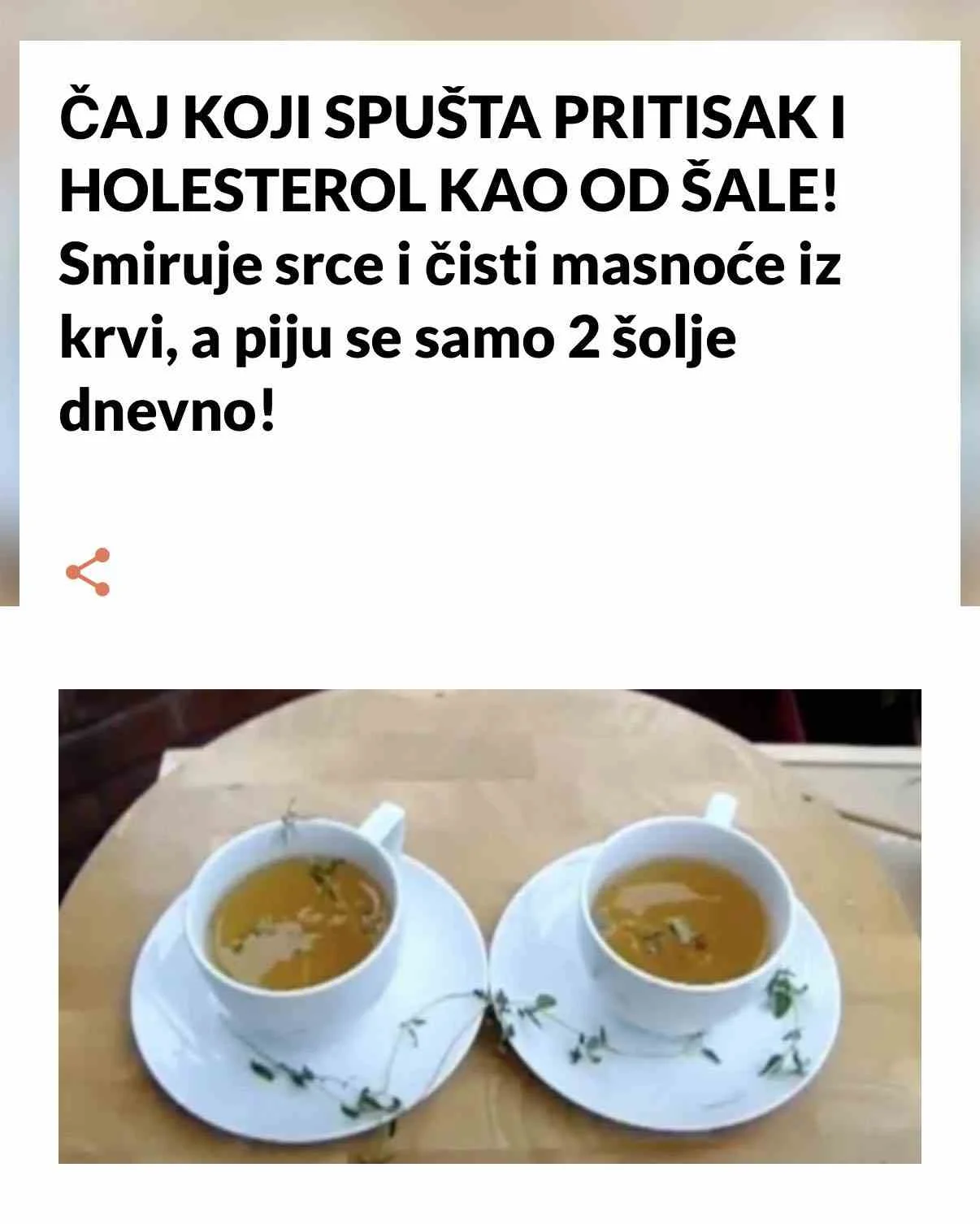Viewport: 980px width, 1224px height.
Task: Share this tea article
Action: (x=88, y=572)
